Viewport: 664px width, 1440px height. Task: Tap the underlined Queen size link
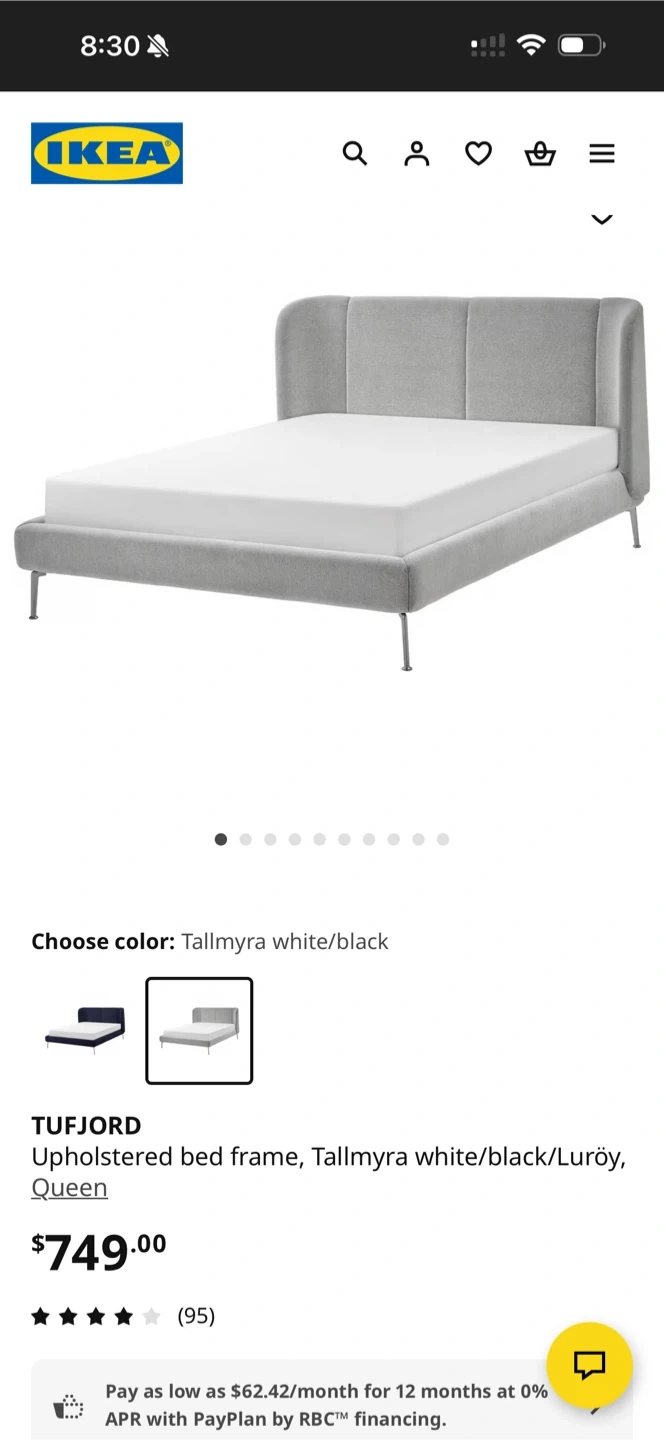[69, 1188]
